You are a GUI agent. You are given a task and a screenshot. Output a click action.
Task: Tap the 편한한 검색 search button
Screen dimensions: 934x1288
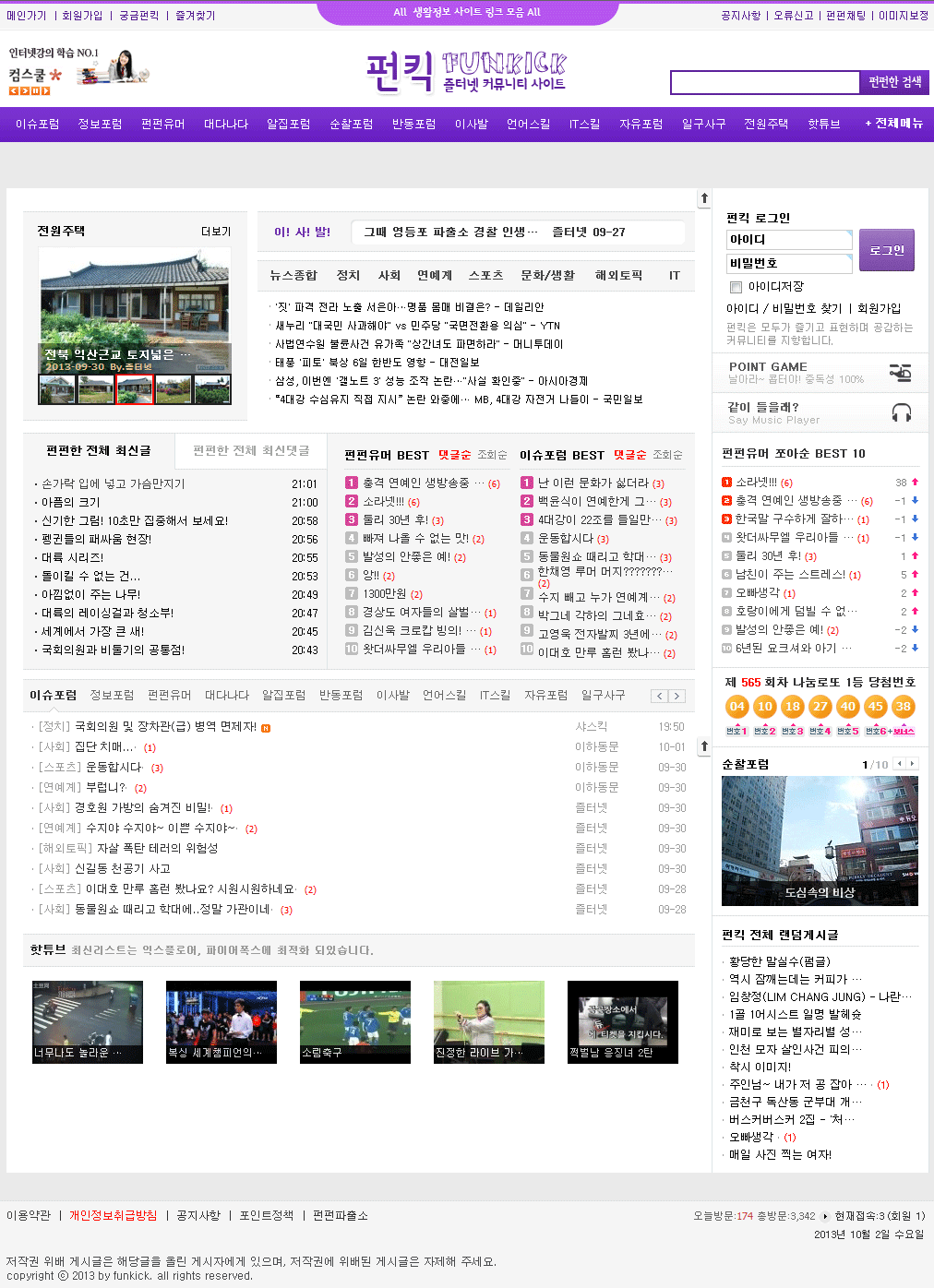coord(893,82)
